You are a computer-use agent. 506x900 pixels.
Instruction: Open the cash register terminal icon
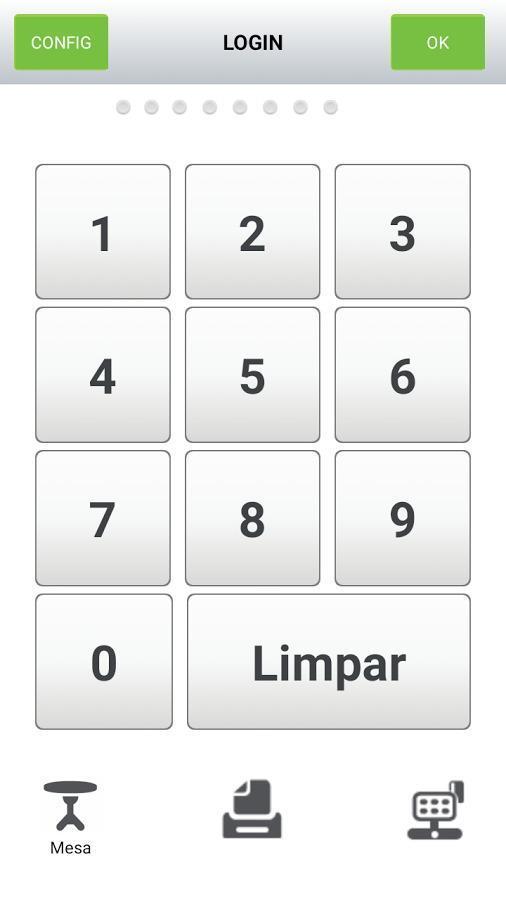click(x=435, y=810)
